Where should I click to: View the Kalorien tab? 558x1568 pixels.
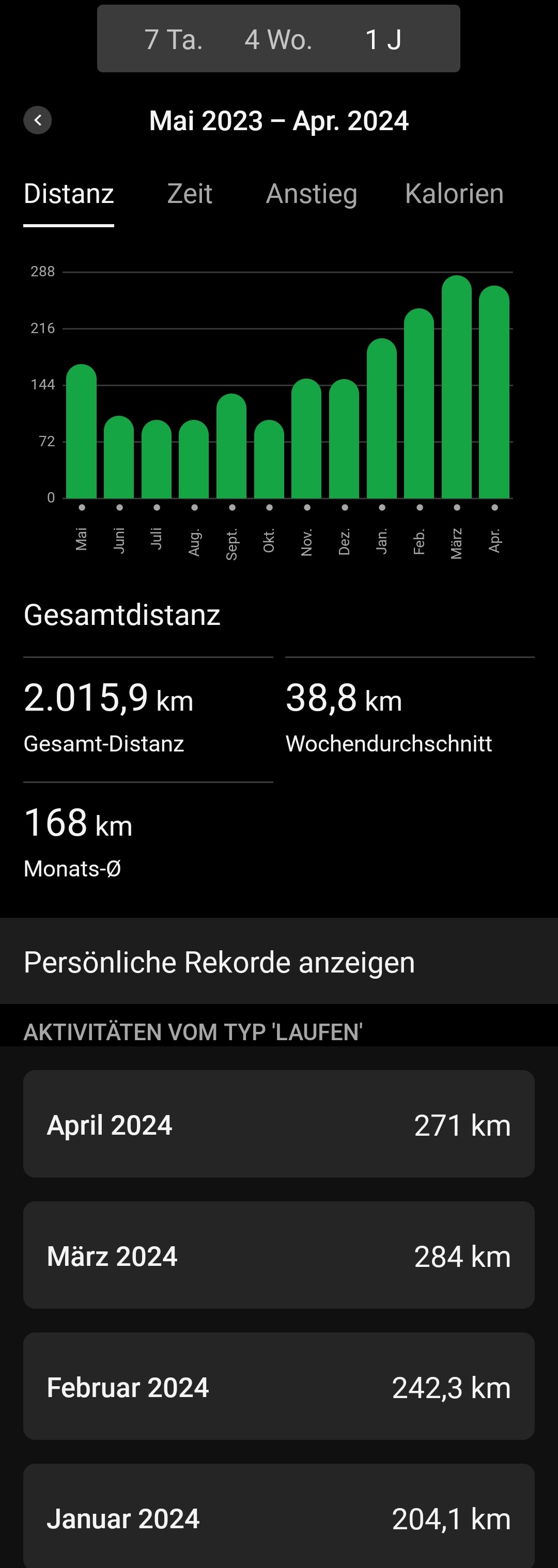point(454,194)
